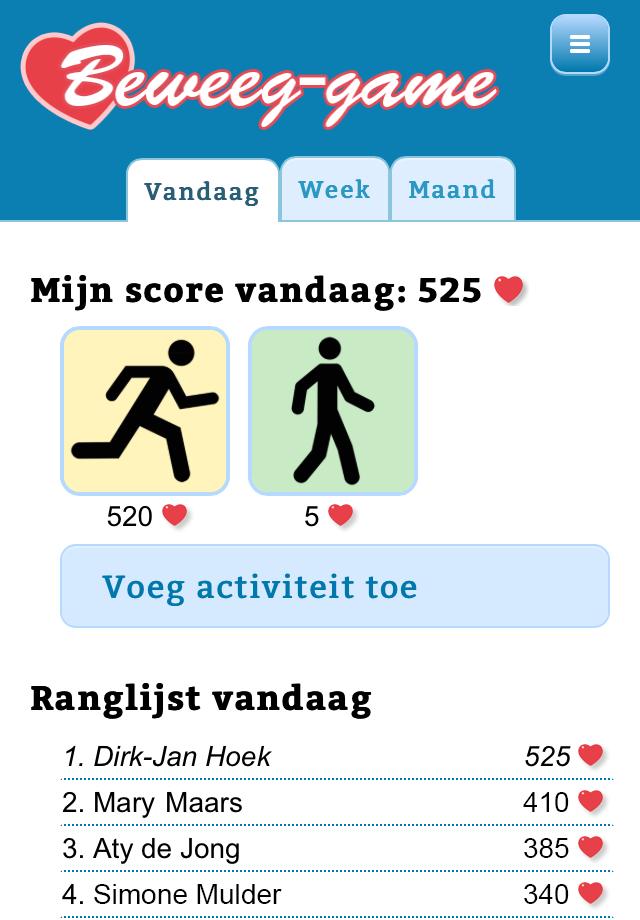Open the hamburger menu
Viewport: 640px width, 920px height.
point(579,45)
